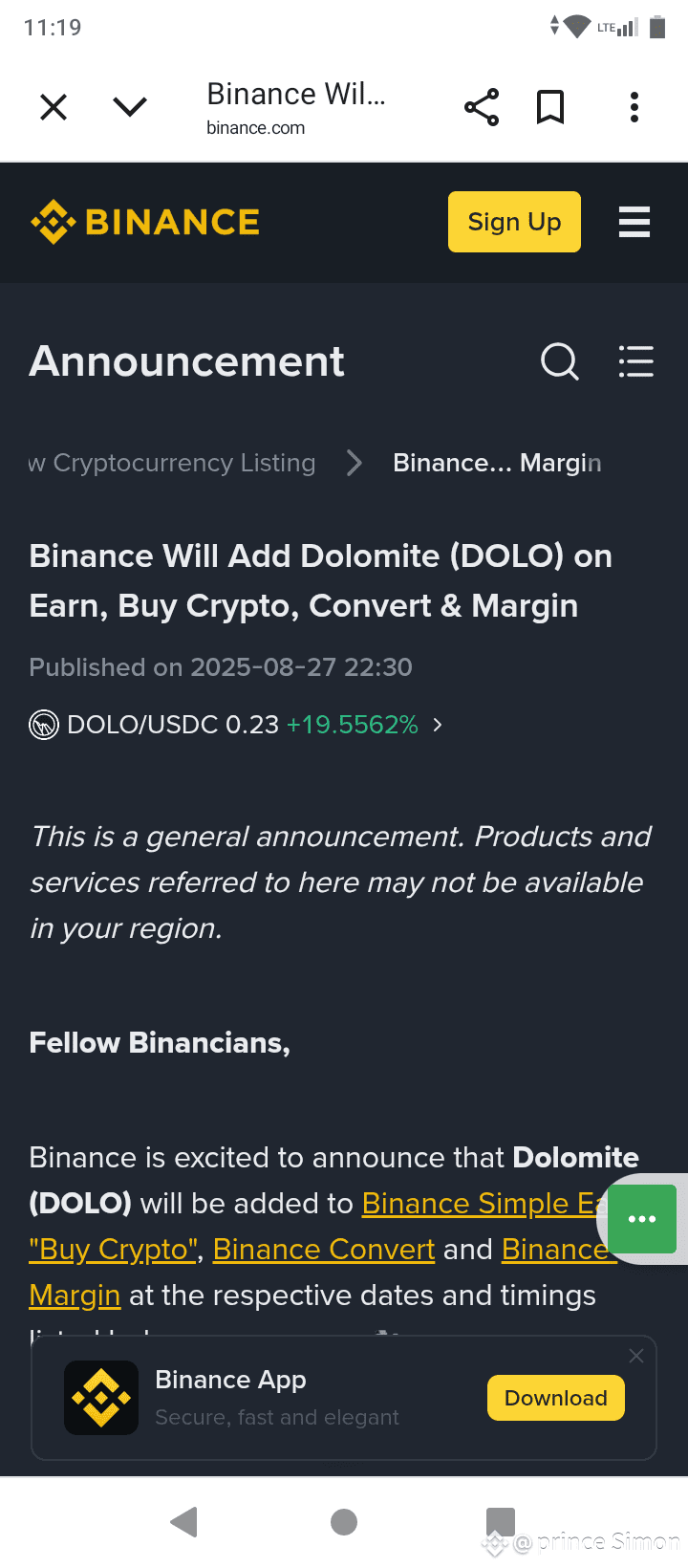Image resolution: width=688 pixels, height=1568 pixels.
Task: Follow the Binance Simple Earn link
Action: click(484, 1203)
